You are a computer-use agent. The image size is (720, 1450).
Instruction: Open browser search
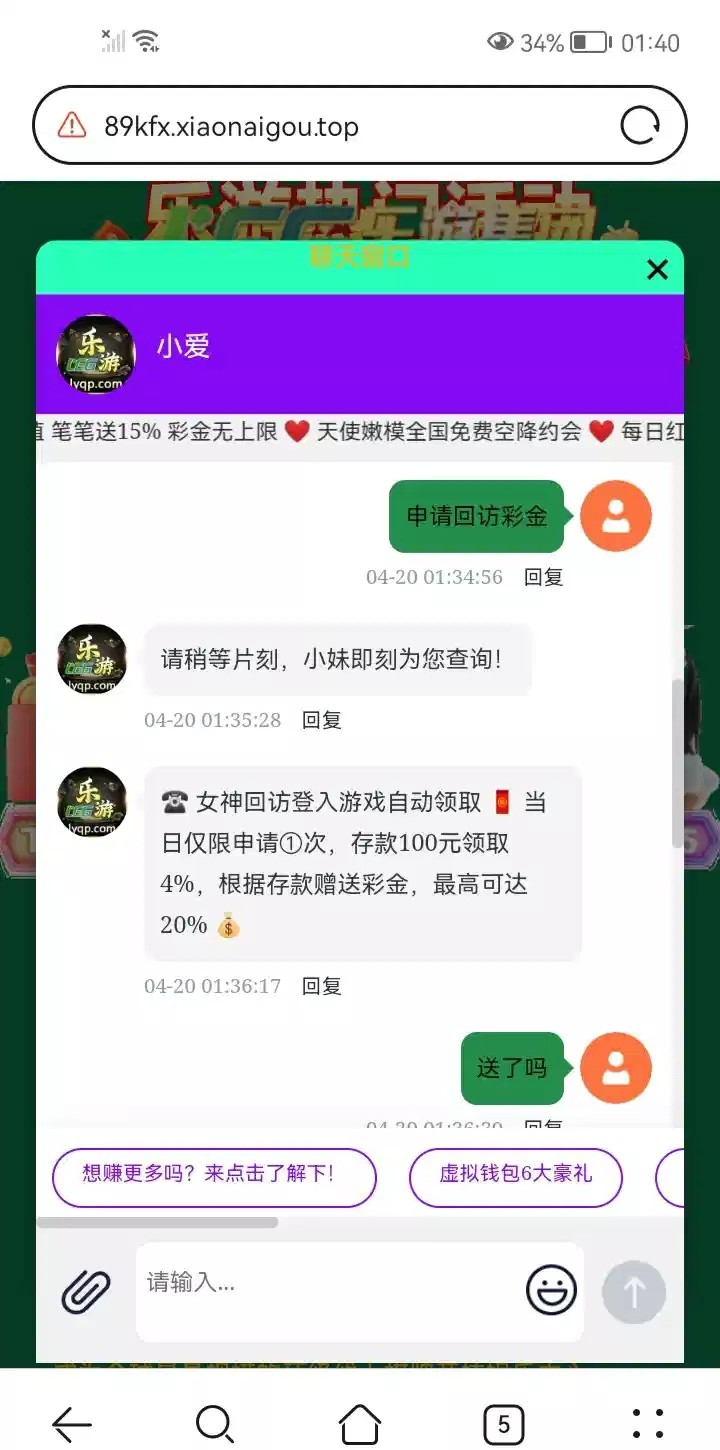pos(215,1423)
